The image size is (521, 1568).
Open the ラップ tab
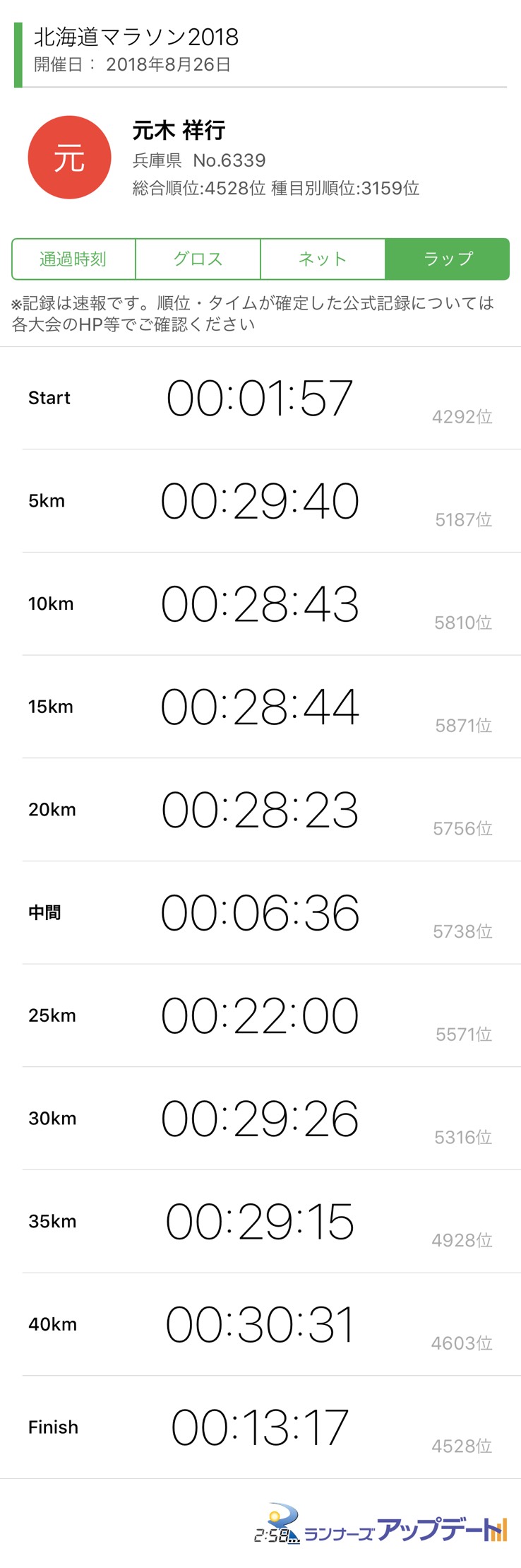pyautogui.click(x=447, y=259)
